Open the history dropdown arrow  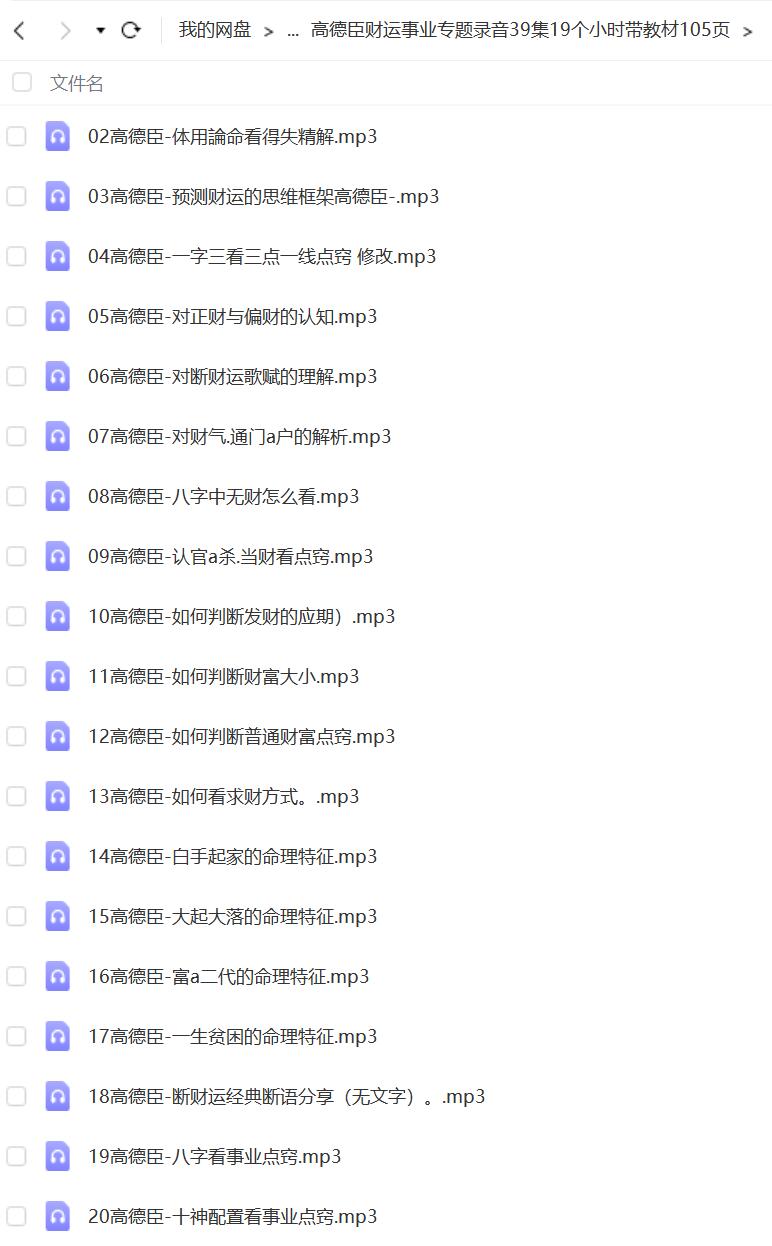point(100,31)
